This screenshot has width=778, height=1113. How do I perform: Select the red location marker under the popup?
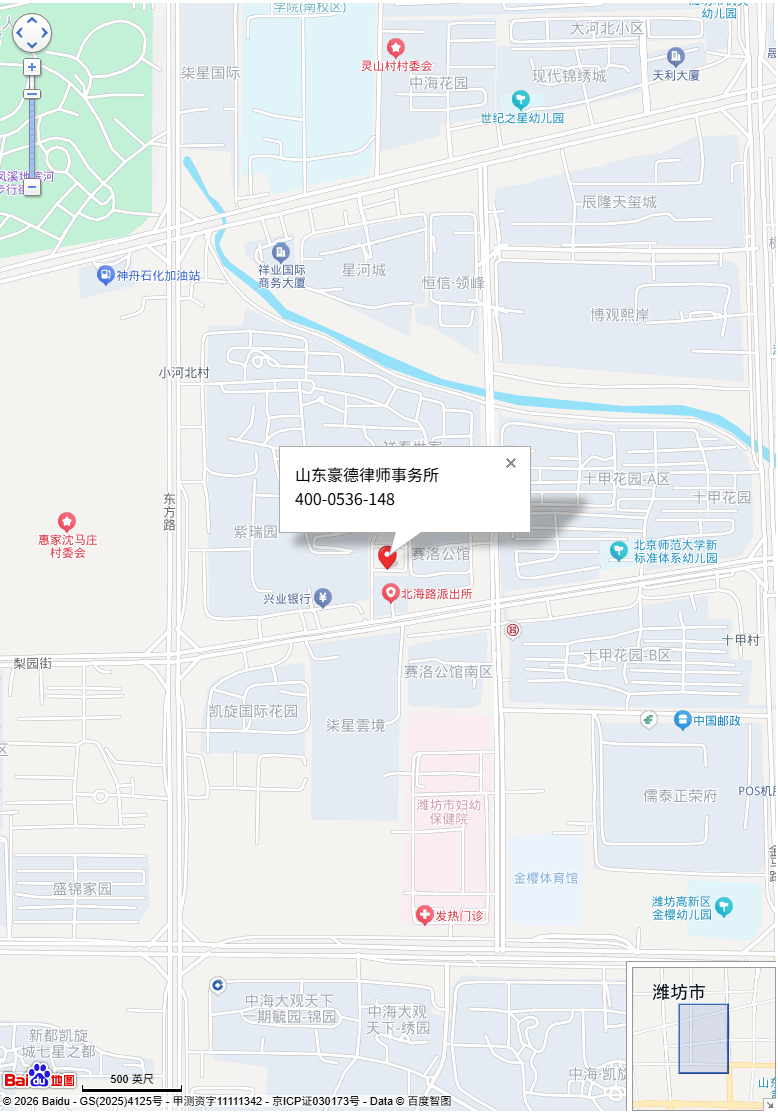coord(388,557)
